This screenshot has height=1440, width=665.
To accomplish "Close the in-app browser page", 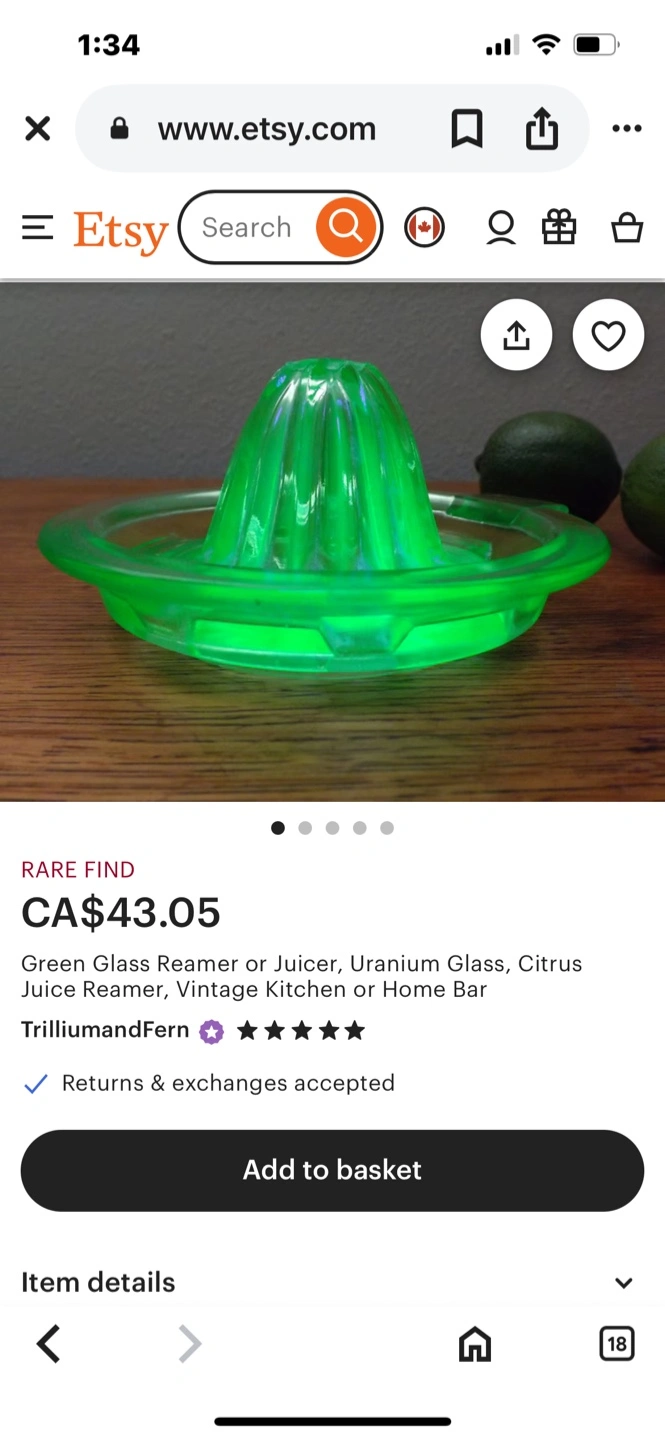I will (x=37, y=129).
